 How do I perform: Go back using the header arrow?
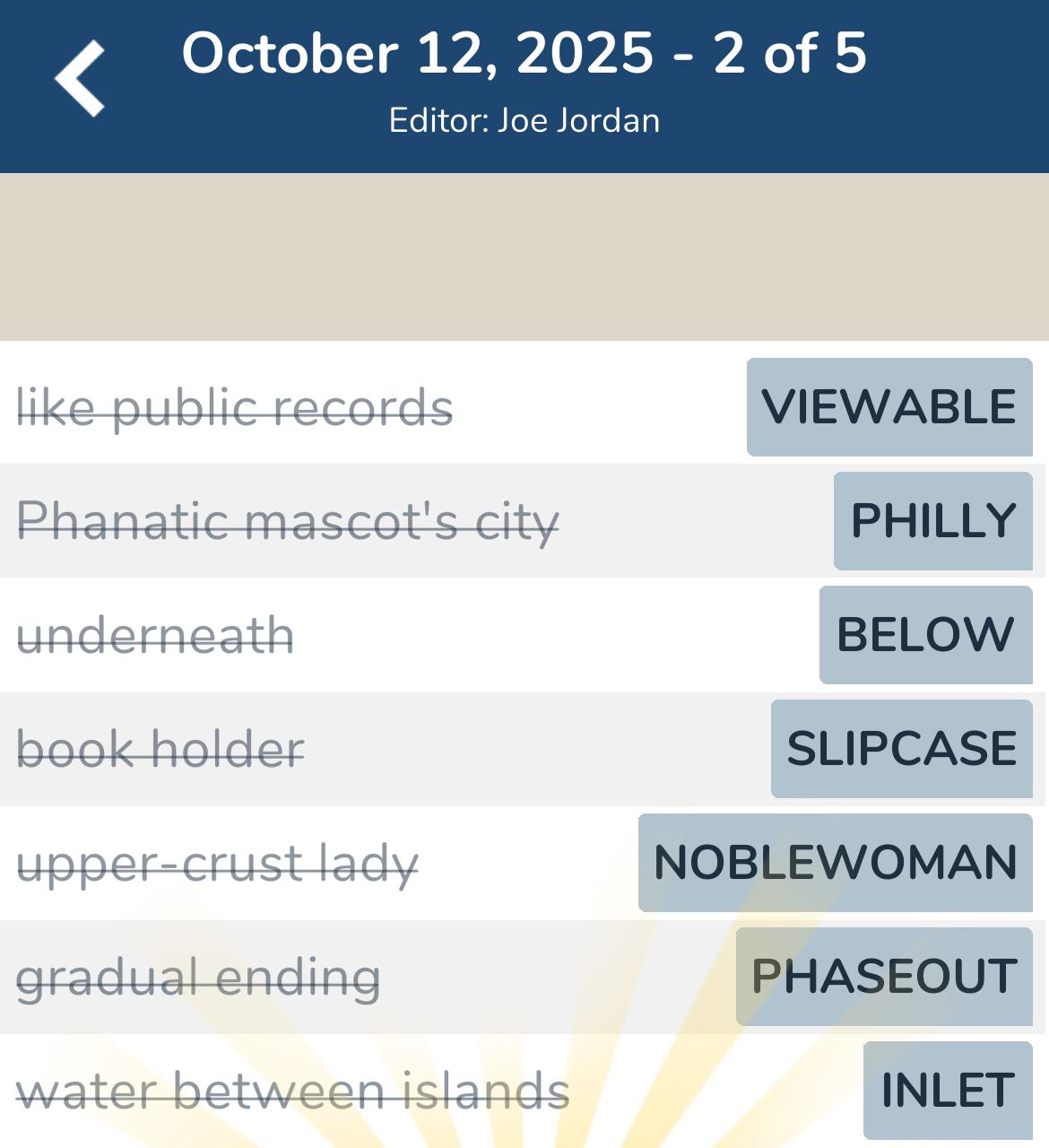[x=80, y=79]
